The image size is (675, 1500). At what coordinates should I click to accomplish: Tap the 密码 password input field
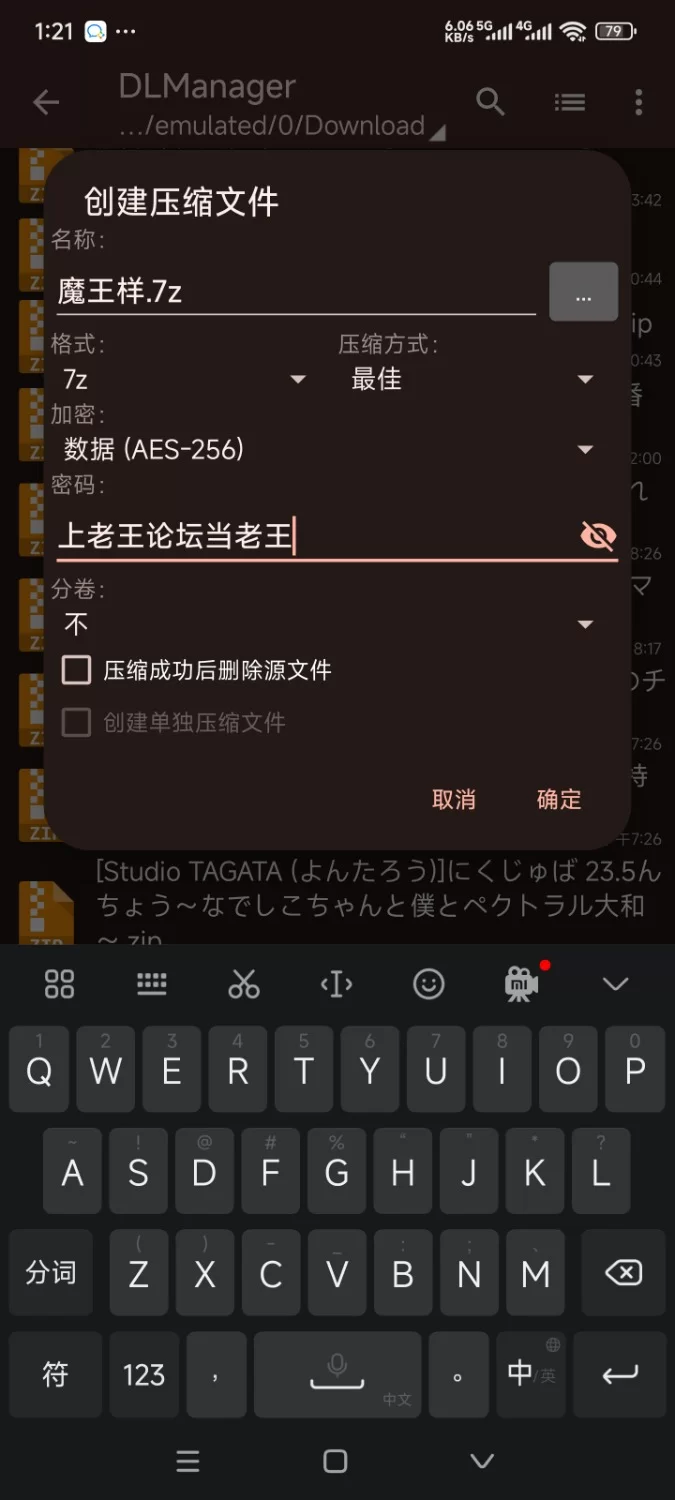point(310,536)
